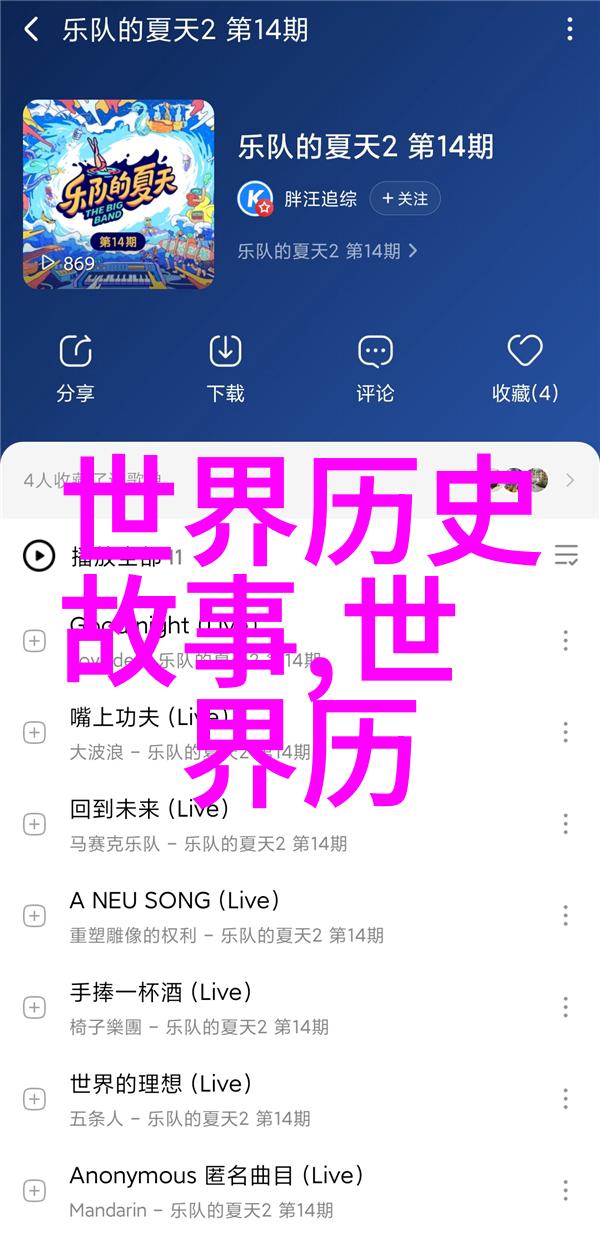Image resolution: width=600 pixels, height=1233 pixels.
Task: Open comments via 评论
Action: (x=375, y=368)
